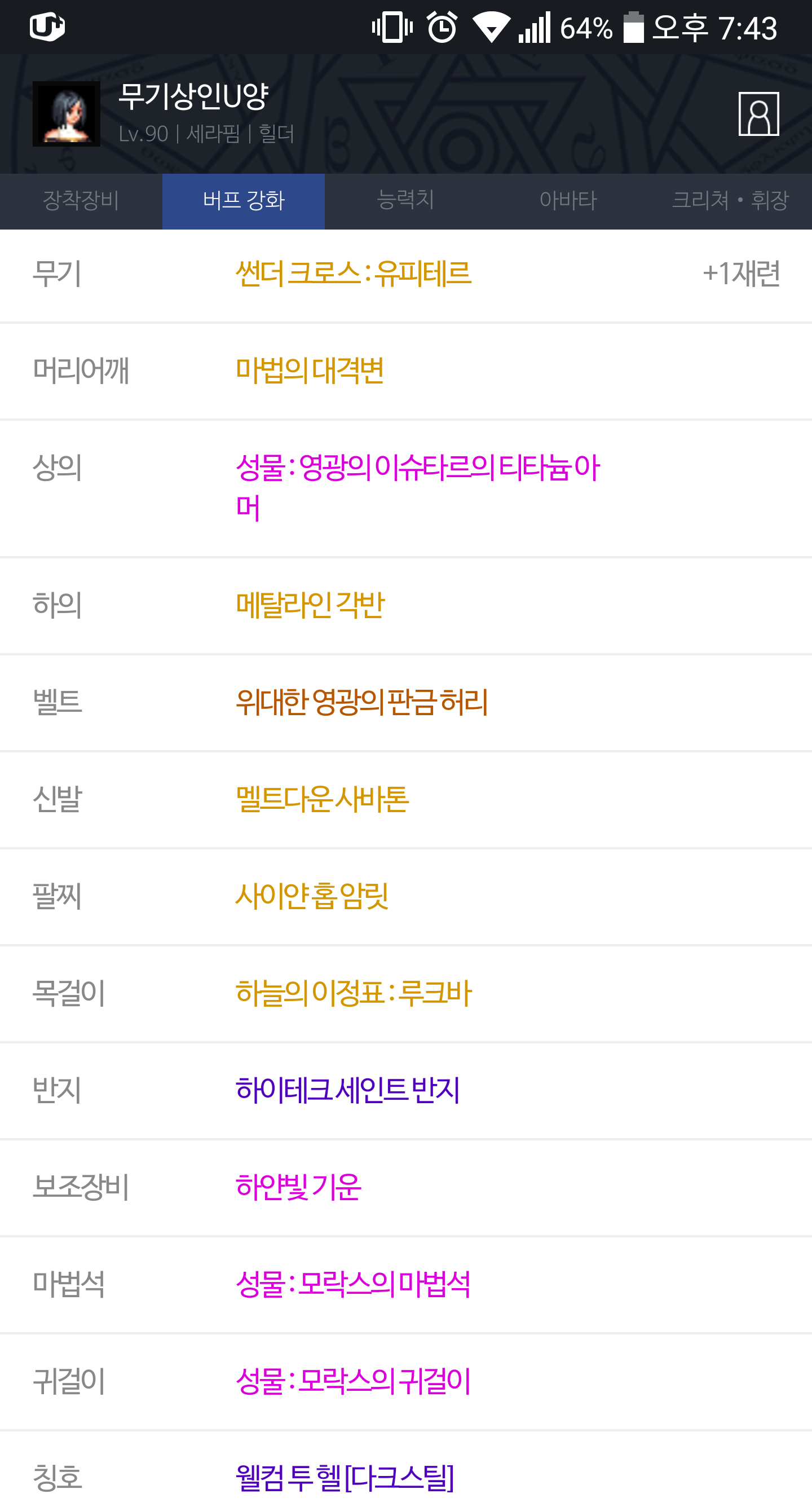Image resolution: width=812 pixels, height=1507 pixels.
Task: View the 메탈라인 각반 pants item
Action: pyautogui.click(x=406, y=606)
